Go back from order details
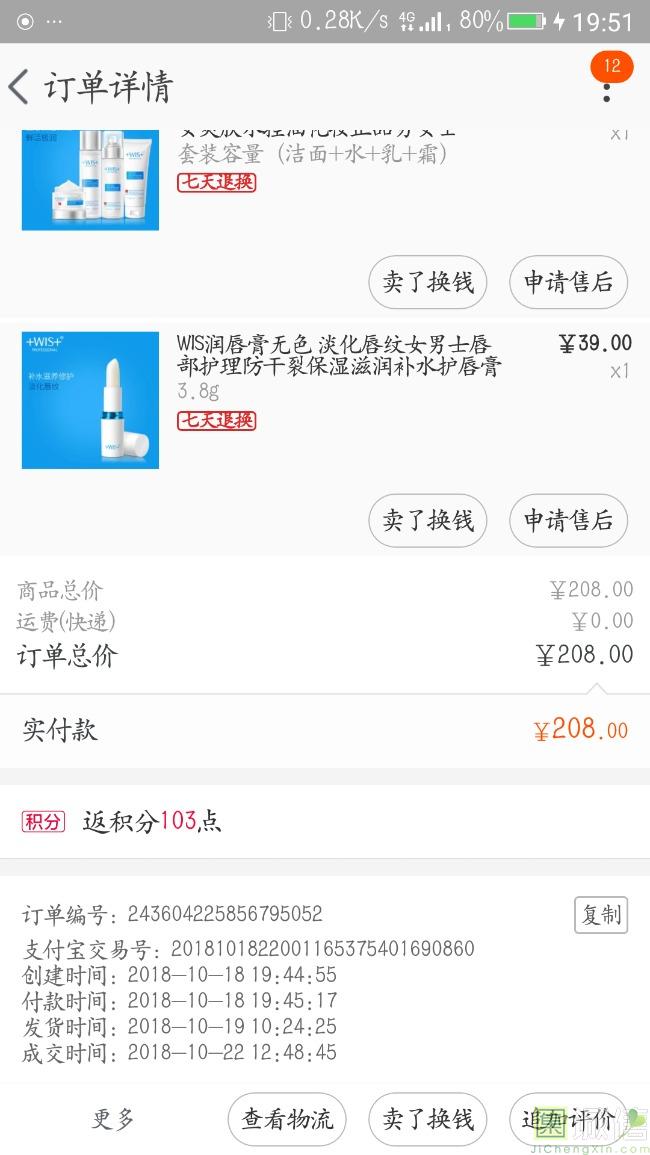Screen dimensions: 650x1155 pyautogui.click(x=20, y=87)
